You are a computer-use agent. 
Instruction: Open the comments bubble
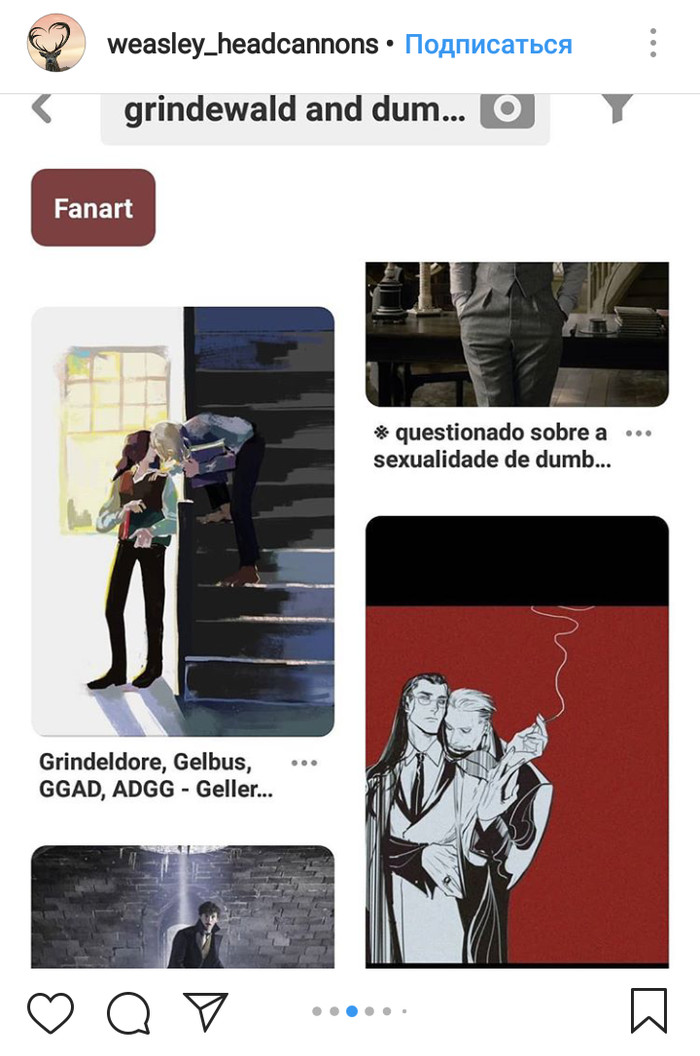[128, 1012]
